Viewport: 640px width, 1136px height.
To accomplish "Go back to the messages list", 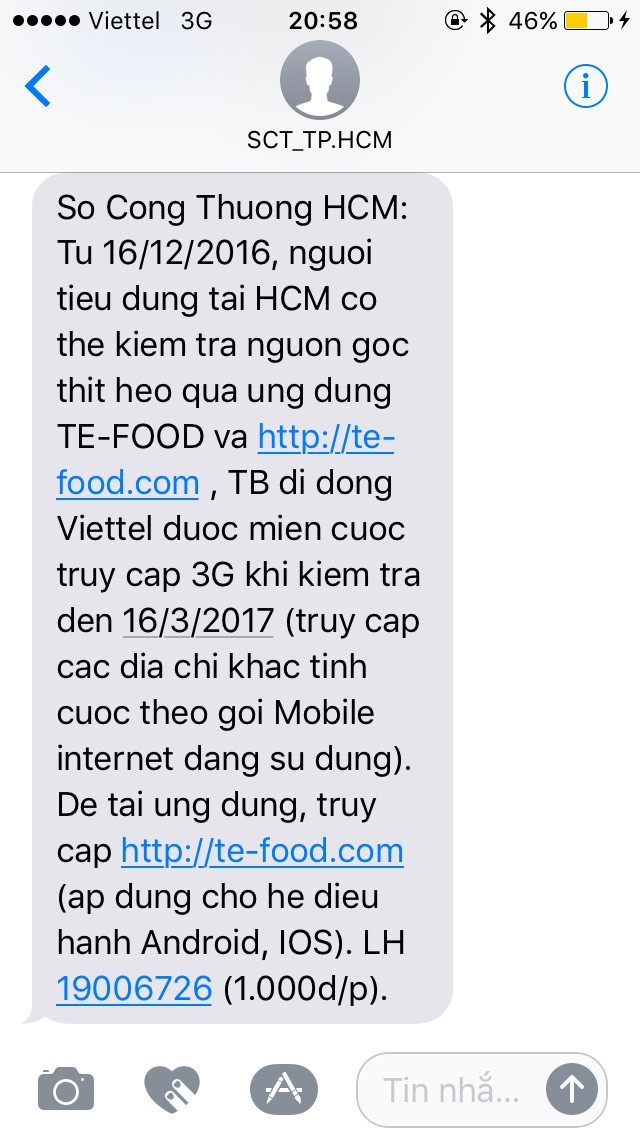I will click(x=38, y=87).
